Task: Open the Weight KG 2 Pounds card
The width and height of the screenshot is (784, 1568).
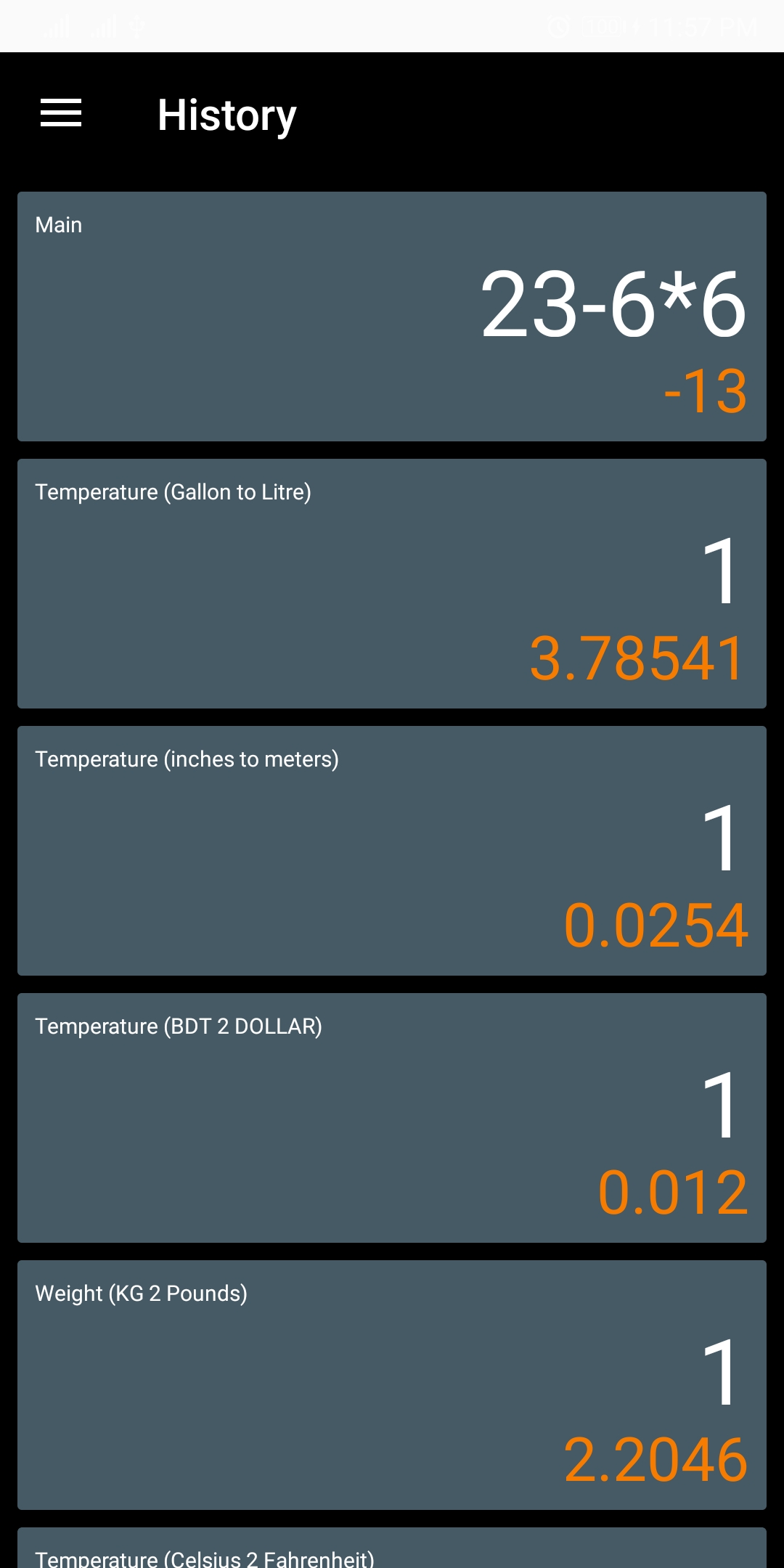Action: [x=392, y=1385]
